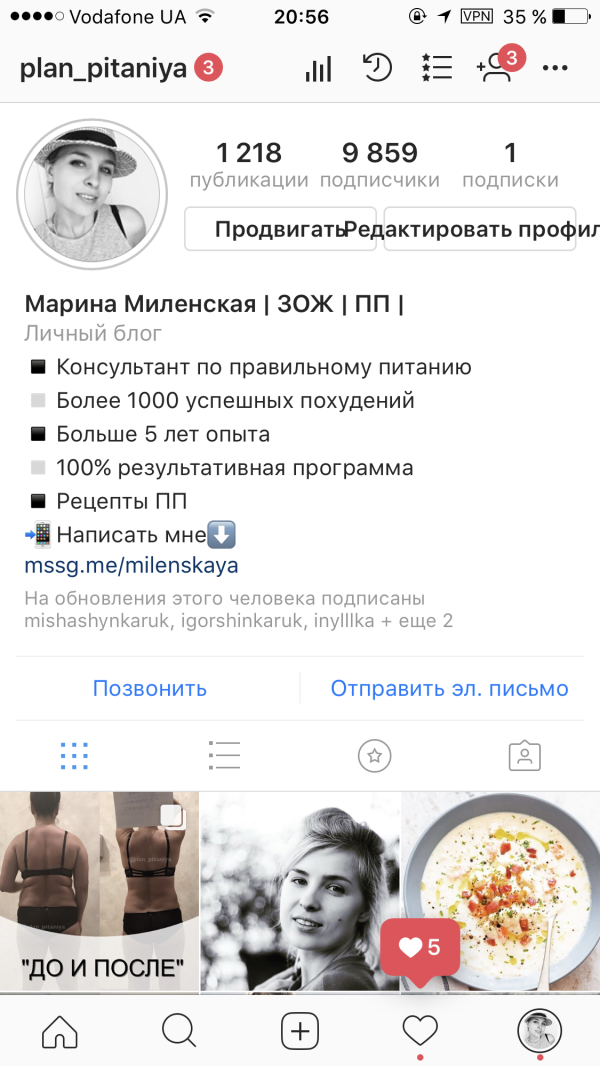Open the search and explore tab
Image resolution: width=600 pixels, height=1066 pixels.
point(179,1030)
